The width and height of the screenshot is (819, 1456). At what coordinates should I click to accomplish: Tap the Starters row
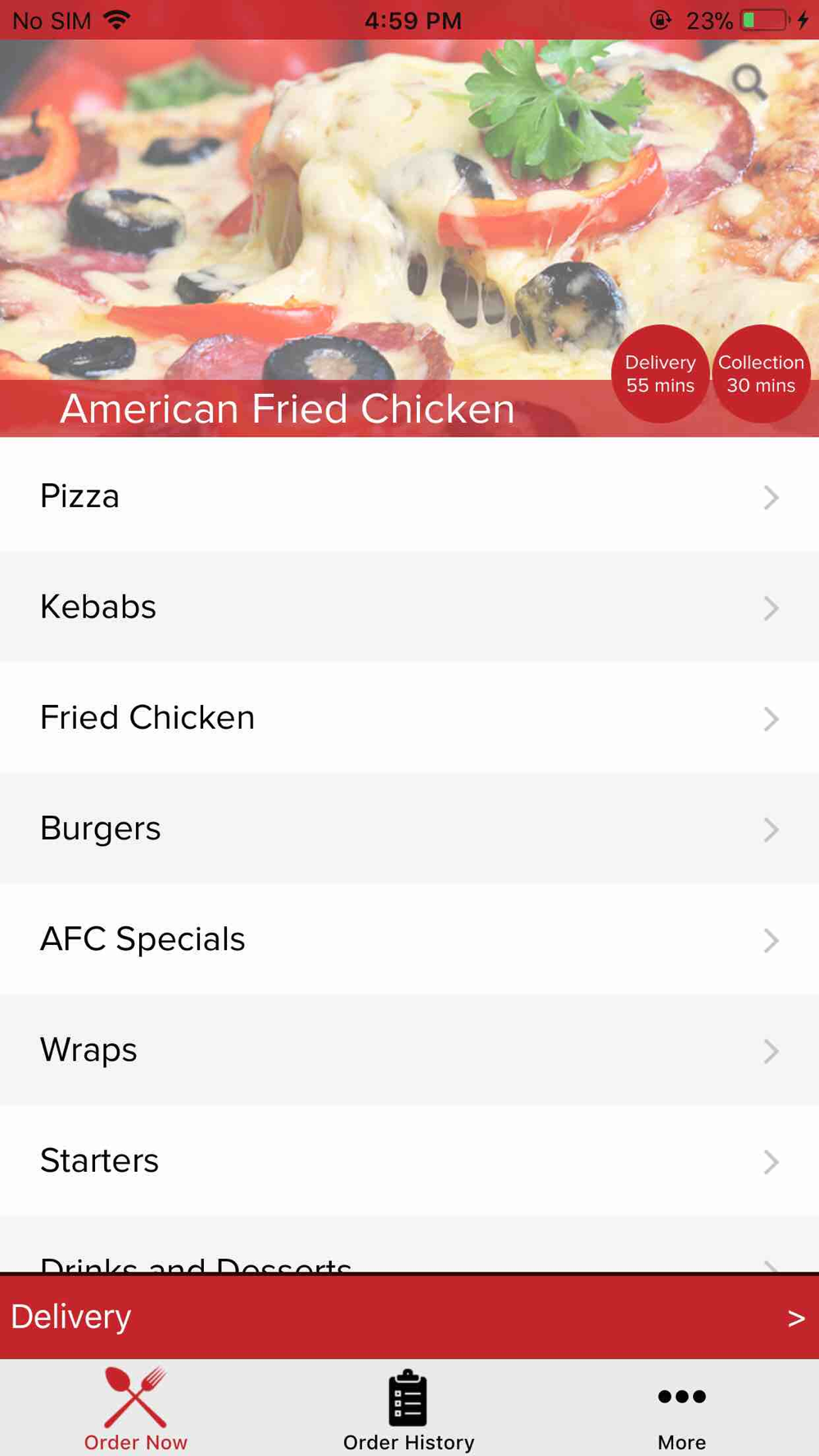[409, 1160]
